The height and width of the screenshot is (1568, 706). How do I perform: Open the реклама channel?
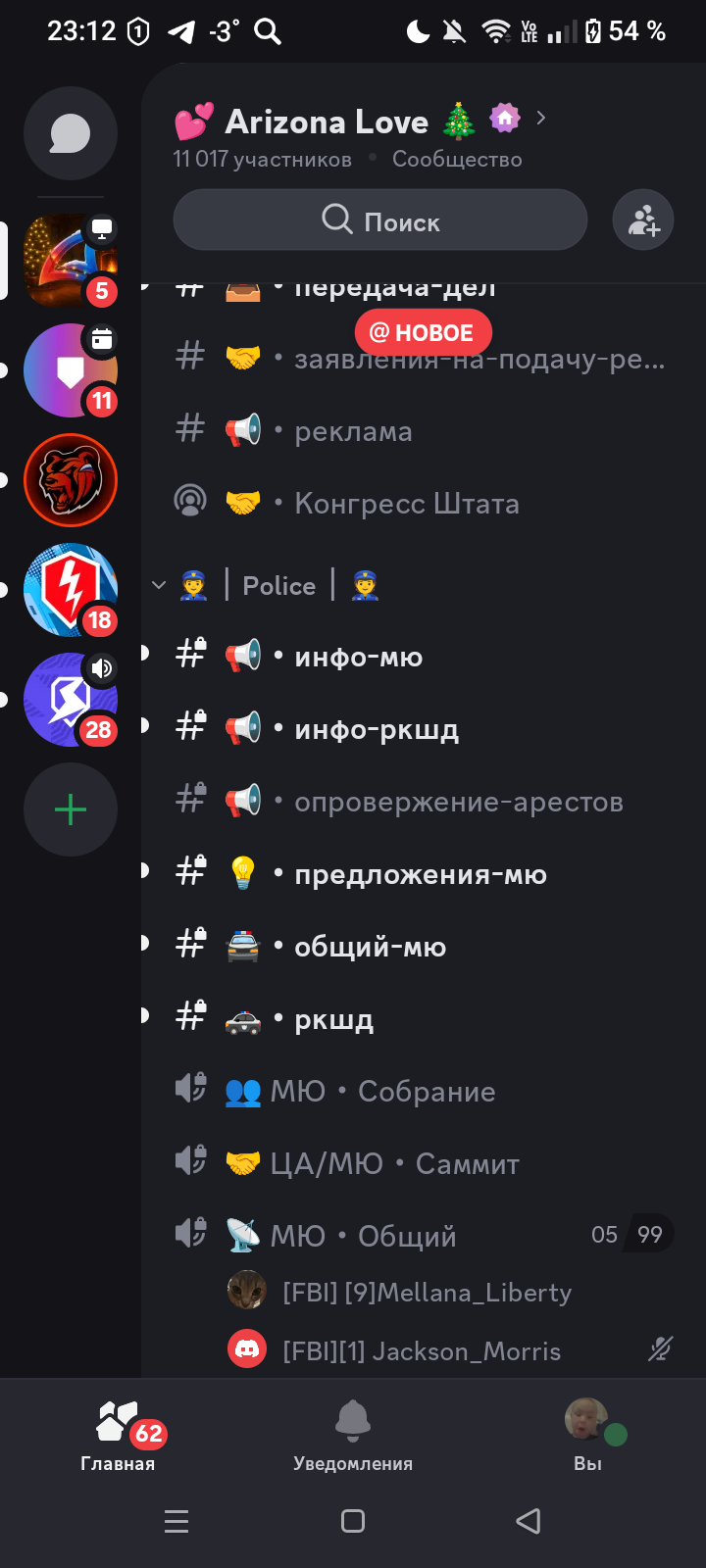coord(353,431)
